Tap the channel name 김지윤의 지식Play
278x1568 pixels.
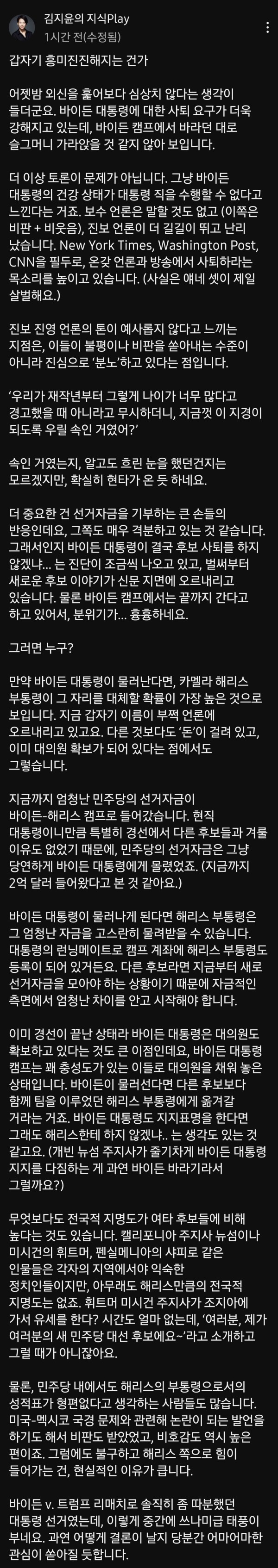86,19
